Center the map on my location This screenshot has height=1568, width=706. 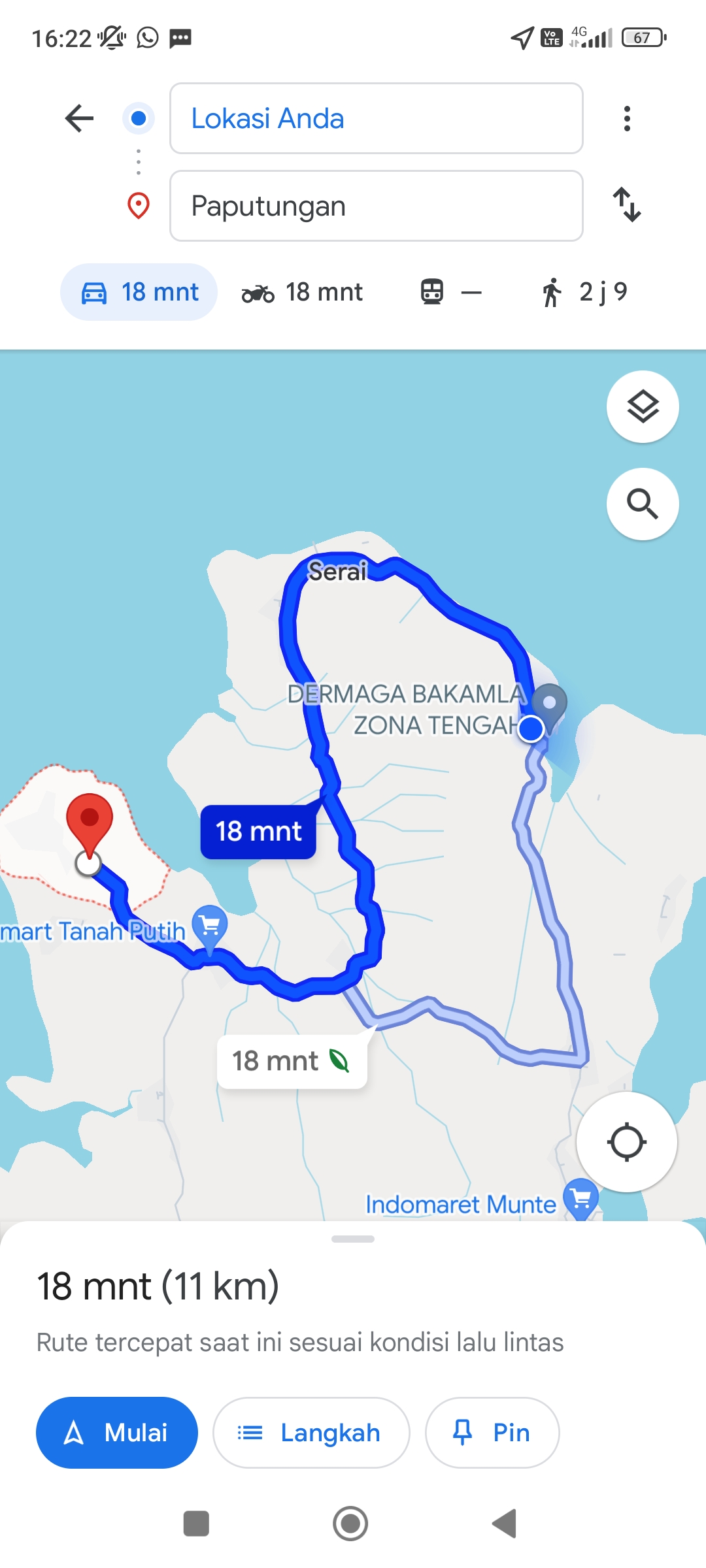click(627, 1142)
